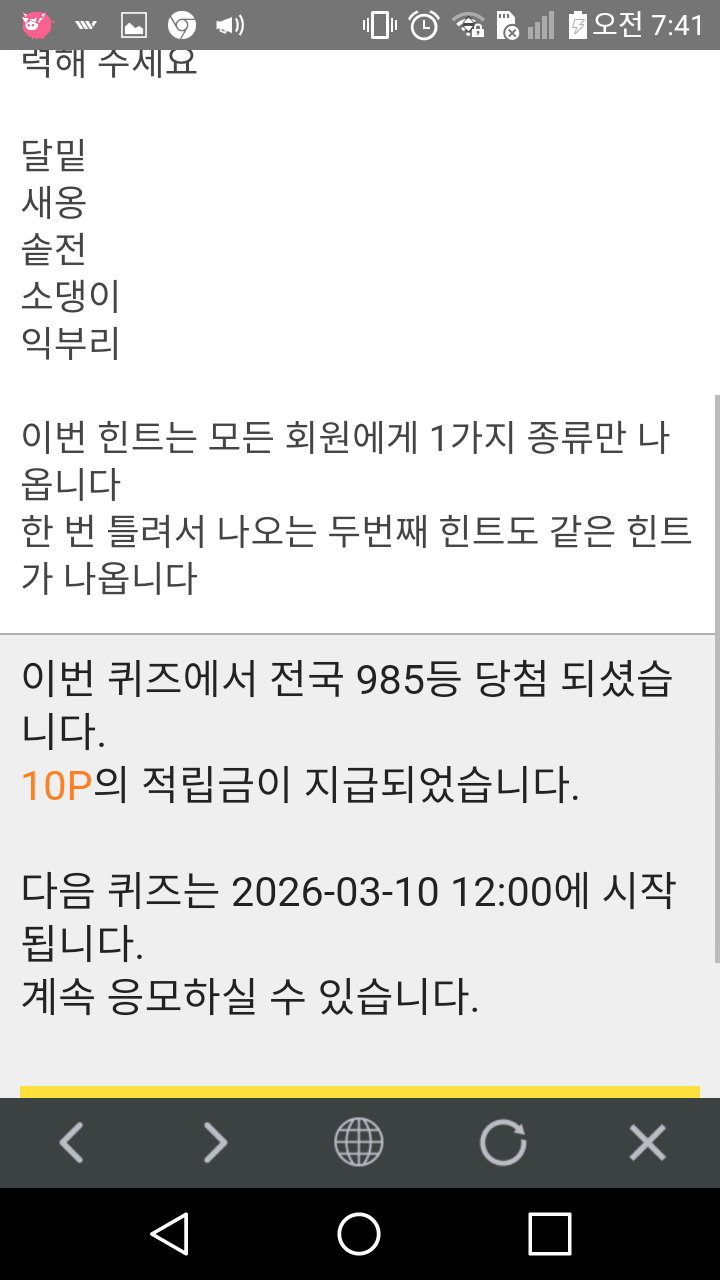The height and width of the screenshot is (1280, 720).
Task: Go to the home screen
Action: (x=359, y=1233)
